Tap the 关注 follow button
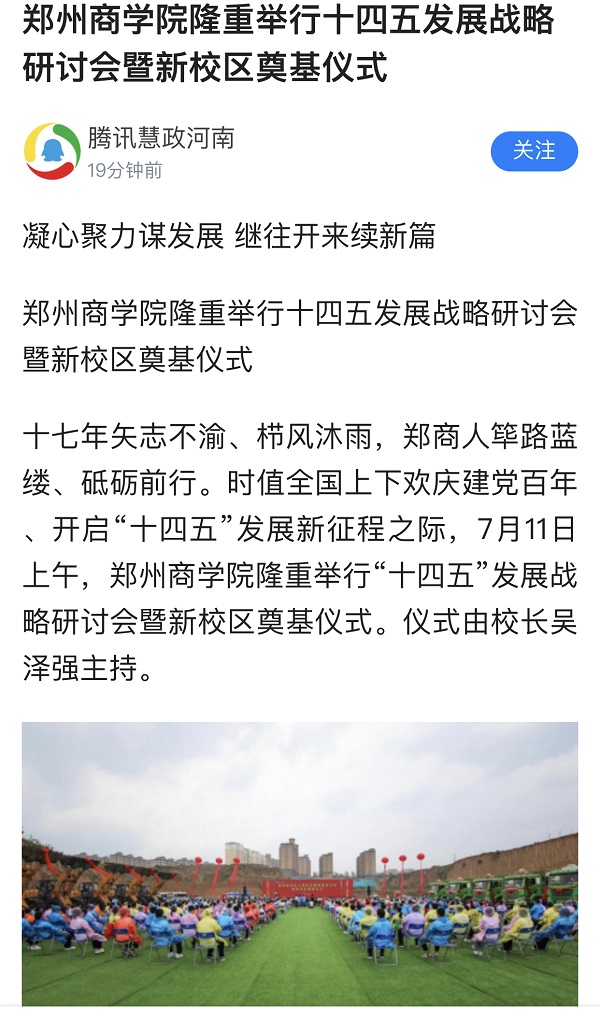The height and width of the screenshot is (1020, 600). coord(534,151)
